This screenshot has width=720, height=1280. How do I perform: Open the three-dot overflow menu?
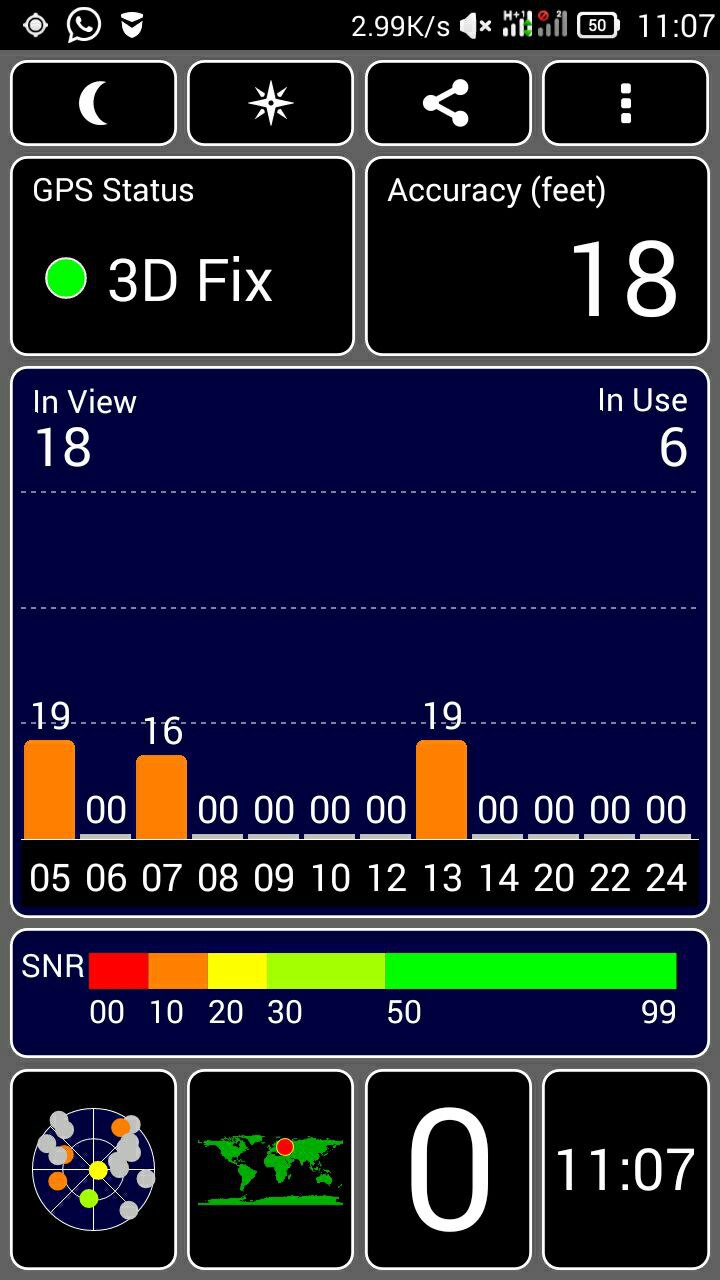click(x=625, y=103)
